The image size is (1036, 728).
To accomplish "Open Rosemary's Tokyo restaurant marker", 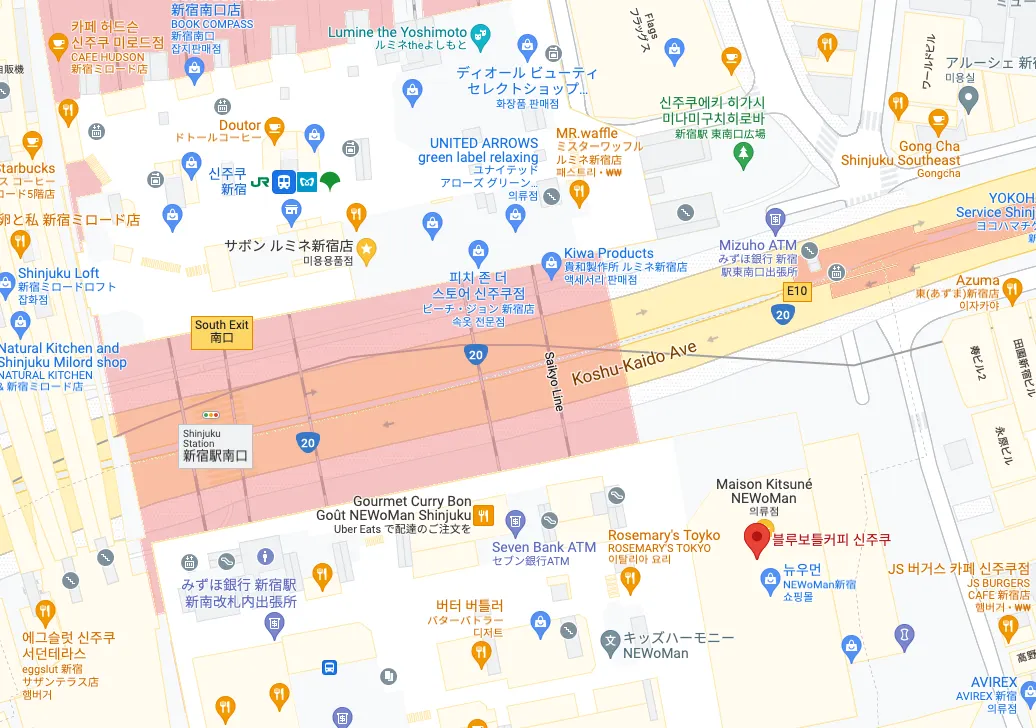I will coord(630,579).
